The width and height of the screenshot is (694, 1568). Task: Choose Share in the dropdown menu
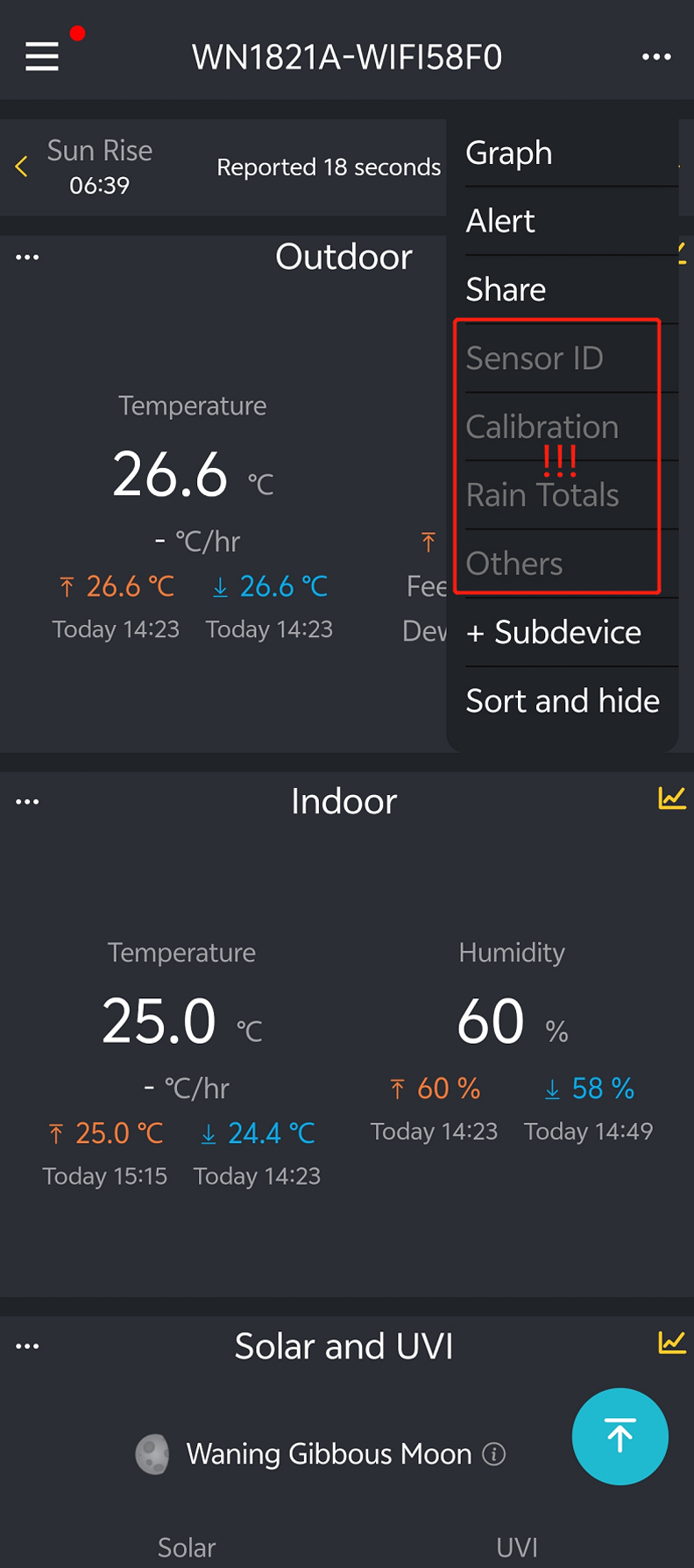pyautogui.click(x=506, y=289)
